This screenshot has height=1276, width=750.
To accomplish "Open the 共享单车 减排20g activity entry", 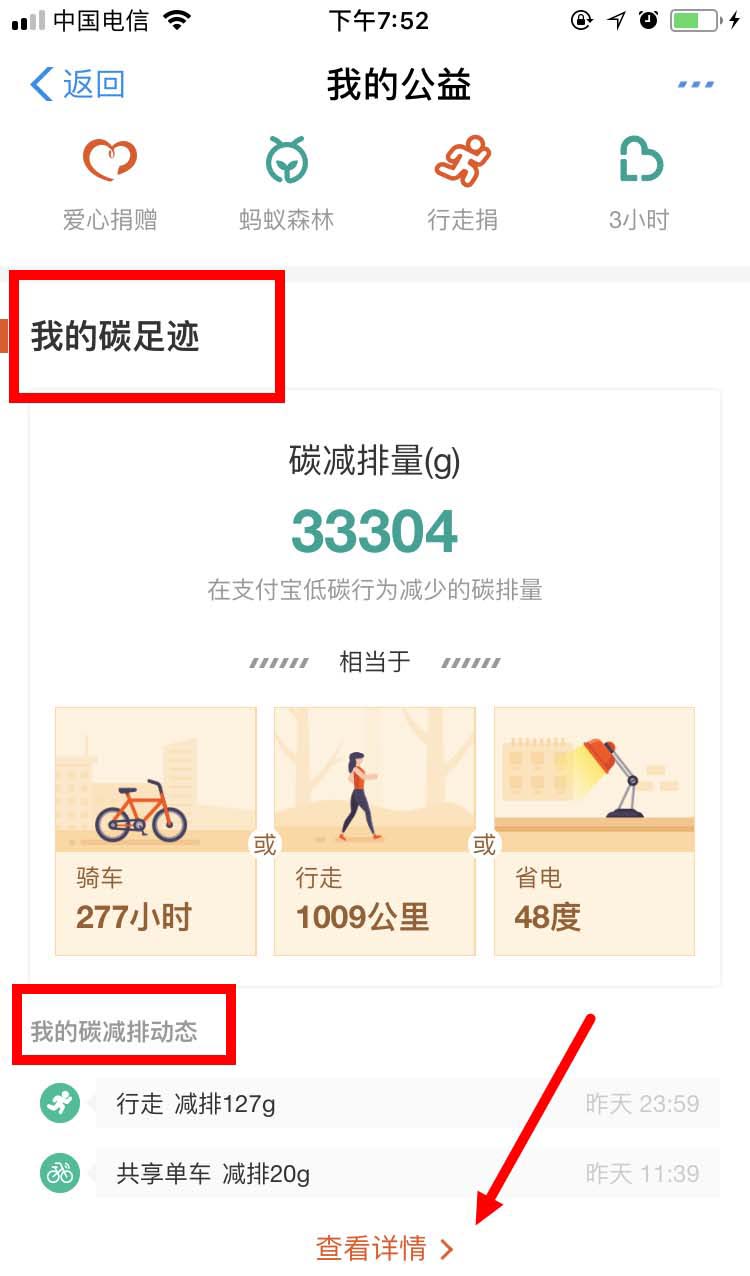I will point(406,1173).
